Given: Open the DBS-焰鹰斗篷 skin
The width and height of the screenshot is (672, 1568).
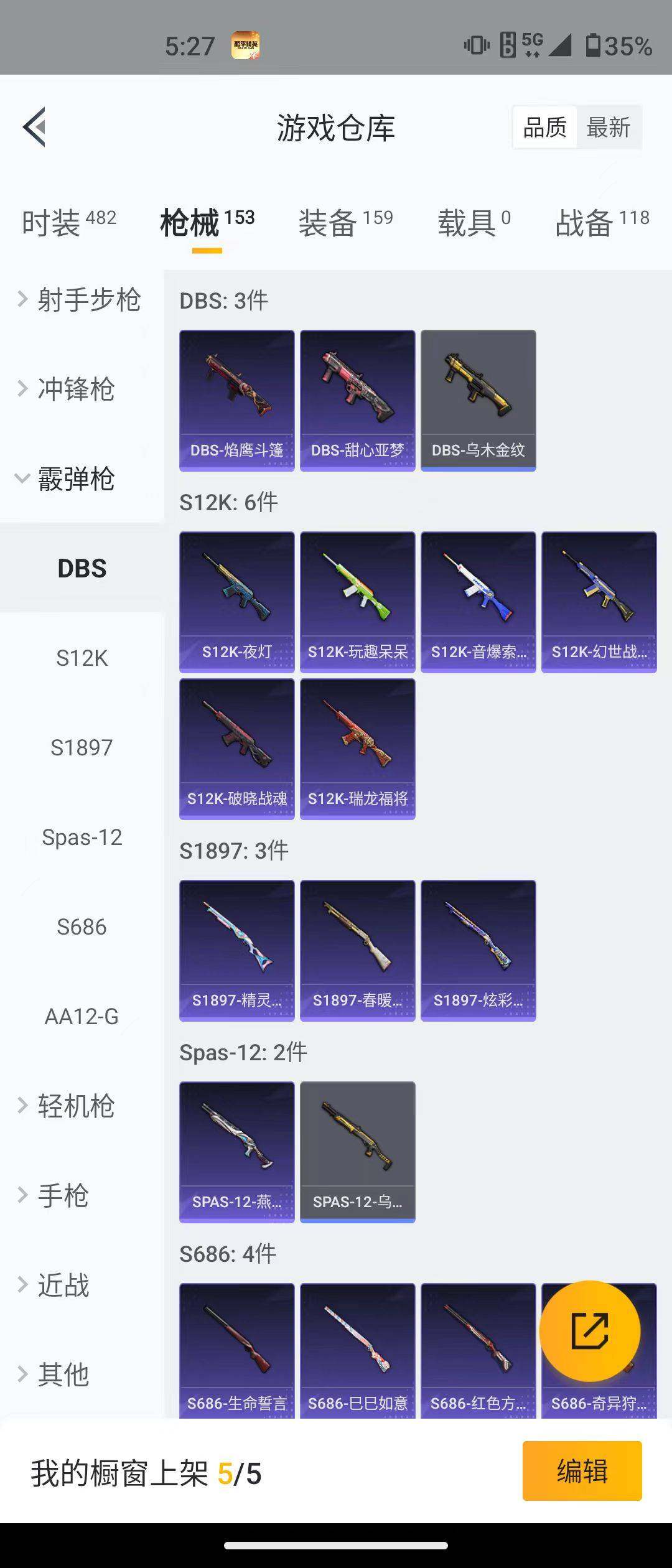Looking at the screenshot, I should pyautogui.click(x=236, y=400).
